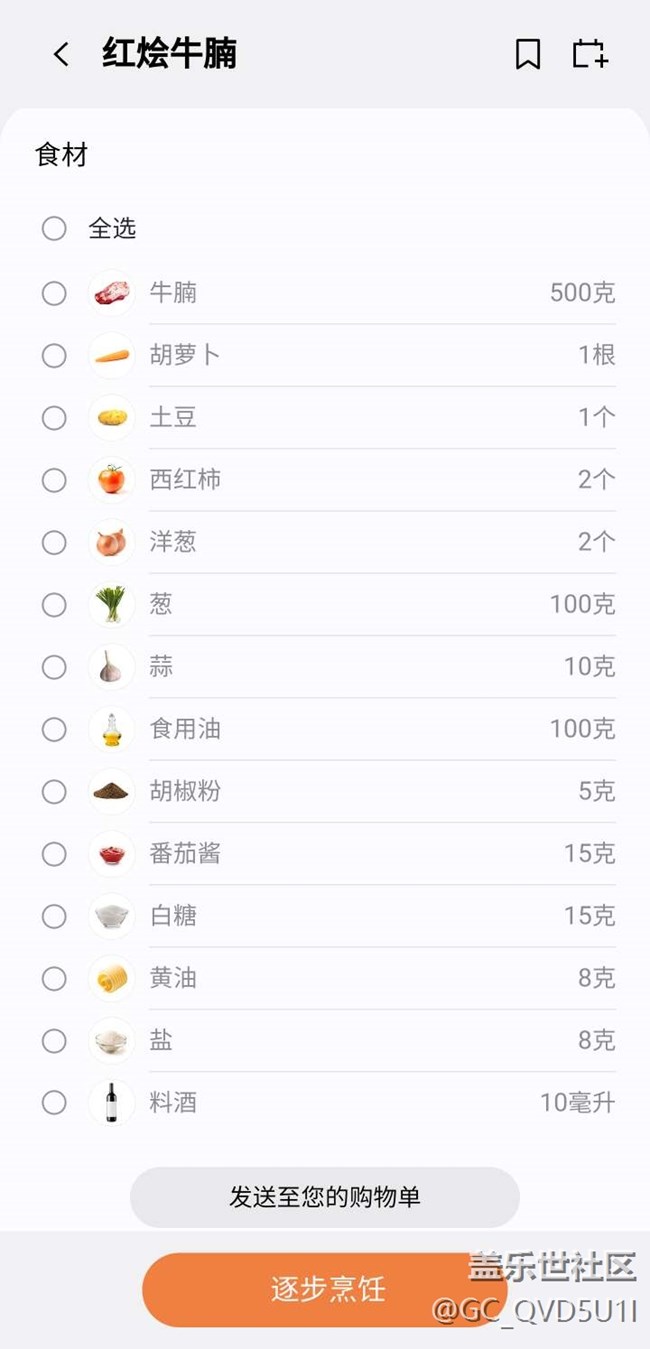
Task: Tick the 盐 checkbox
Action: 54,1041
